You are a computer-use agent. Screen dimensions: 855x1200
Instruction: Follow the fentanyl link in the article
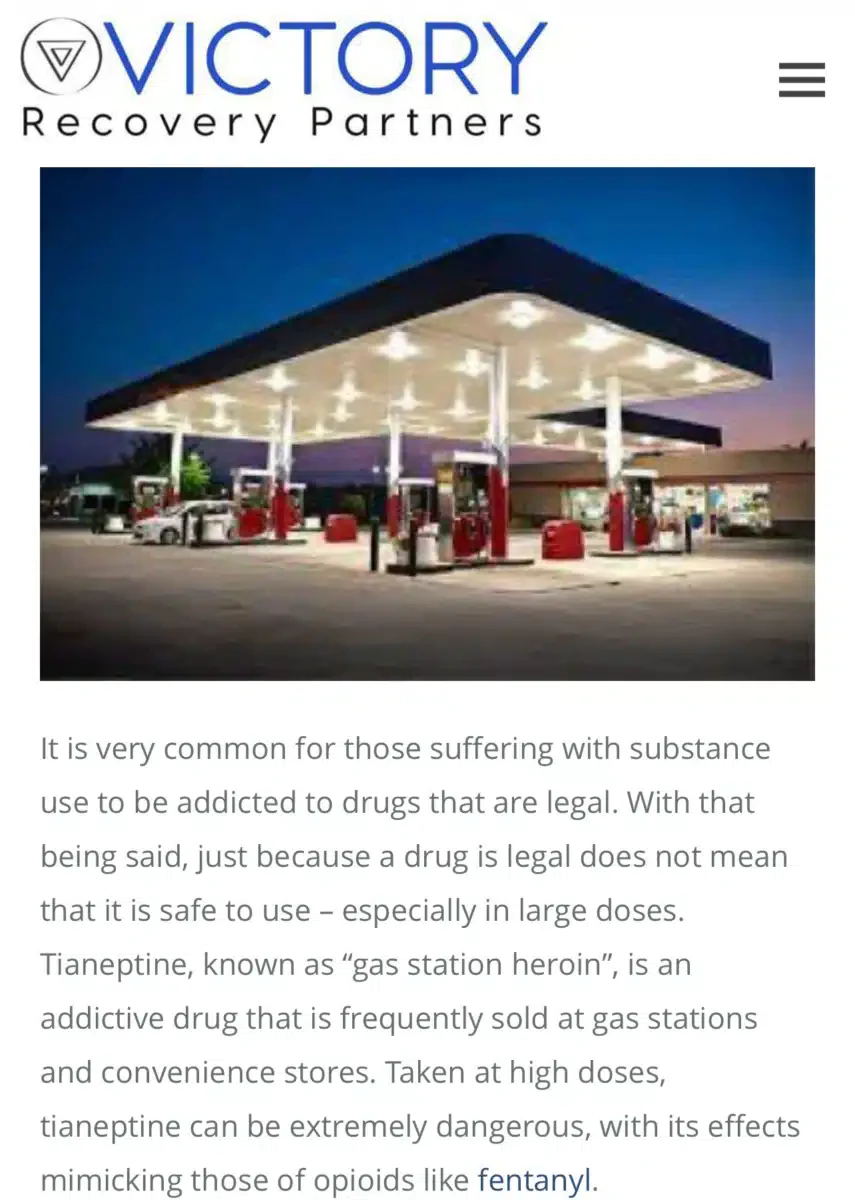click(534, 1180)
